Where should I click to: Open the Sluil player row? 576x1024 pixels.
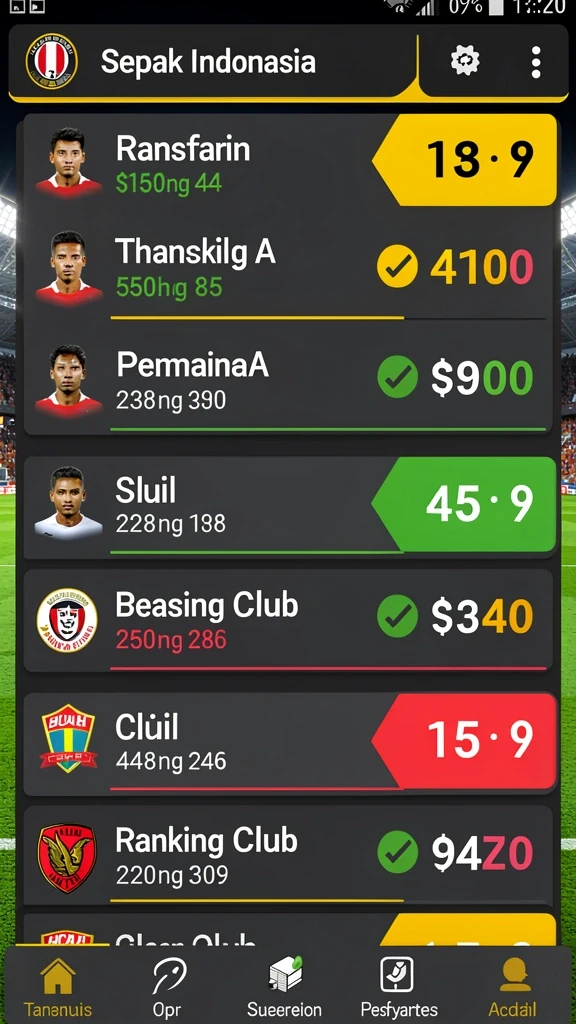click(x=290, y=506)
